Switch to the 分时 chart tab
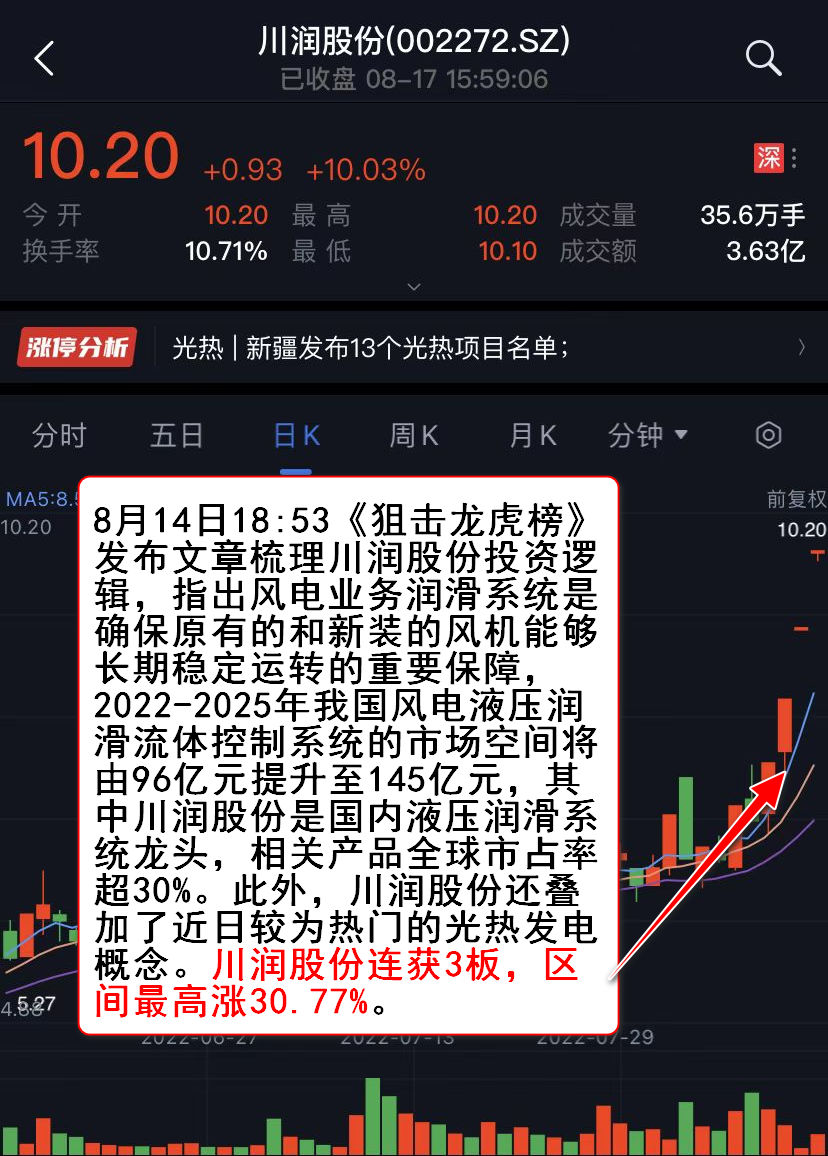Viewport: 828px width, 1156px height. click(x=59, y=436)
